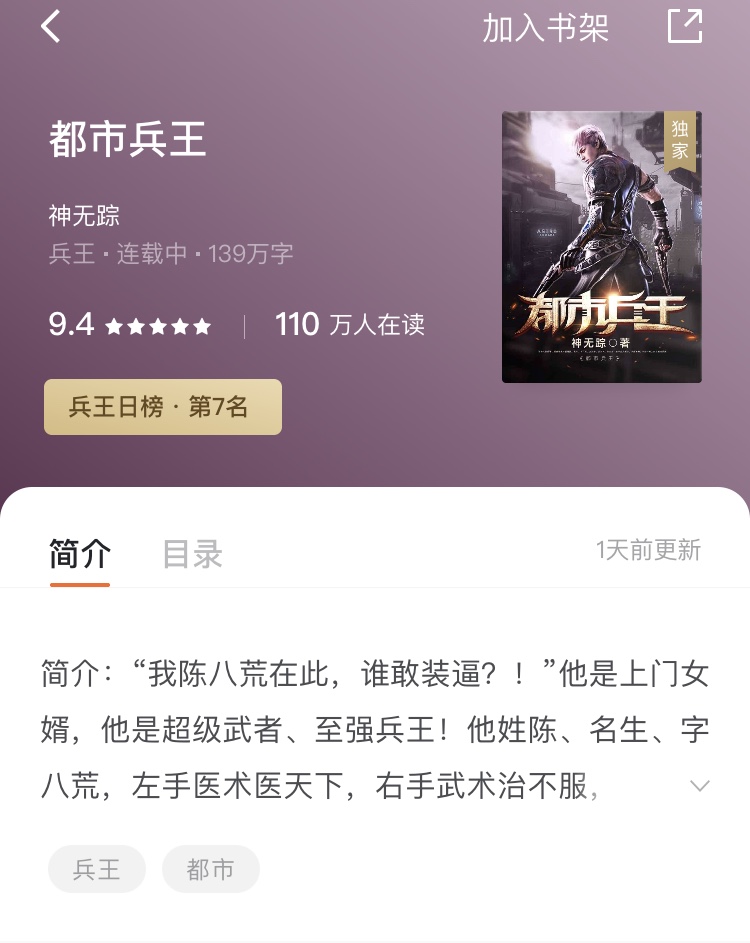Screen dimensions: 750x943
Task: Select the 兵王 tag
Action: pos(96,869)
